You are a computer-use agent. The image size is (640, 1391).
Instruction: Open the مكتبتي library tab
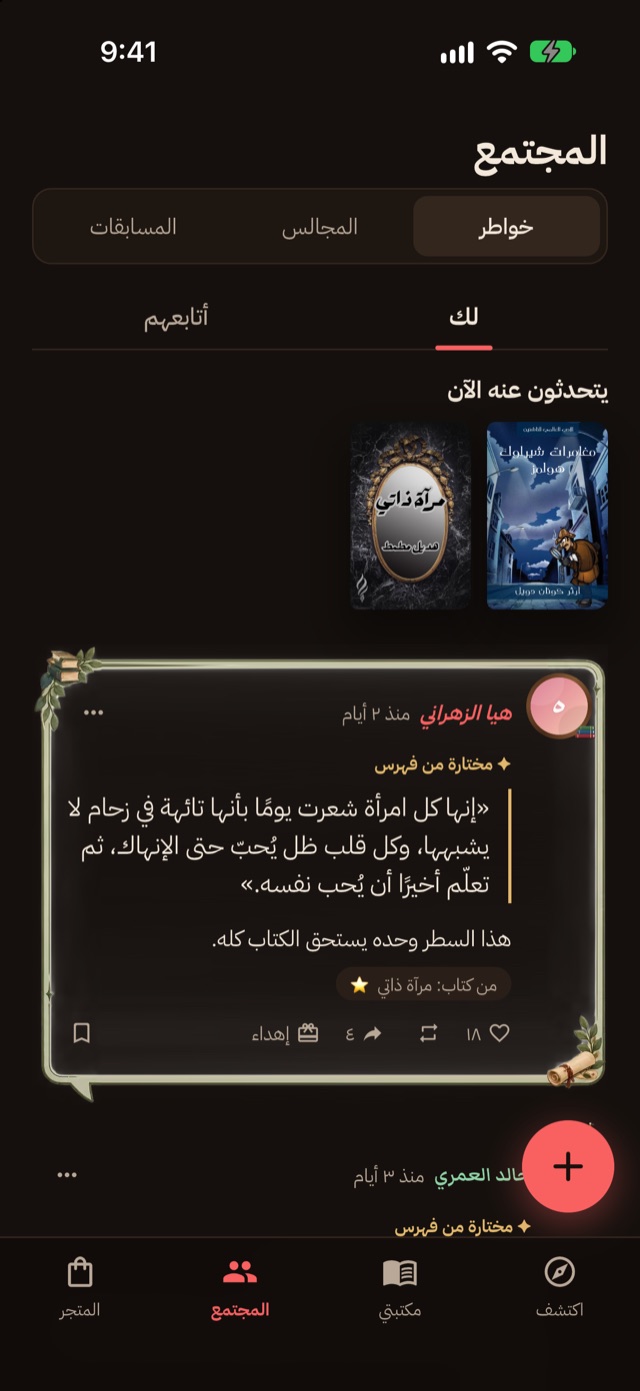(400, 1288)
